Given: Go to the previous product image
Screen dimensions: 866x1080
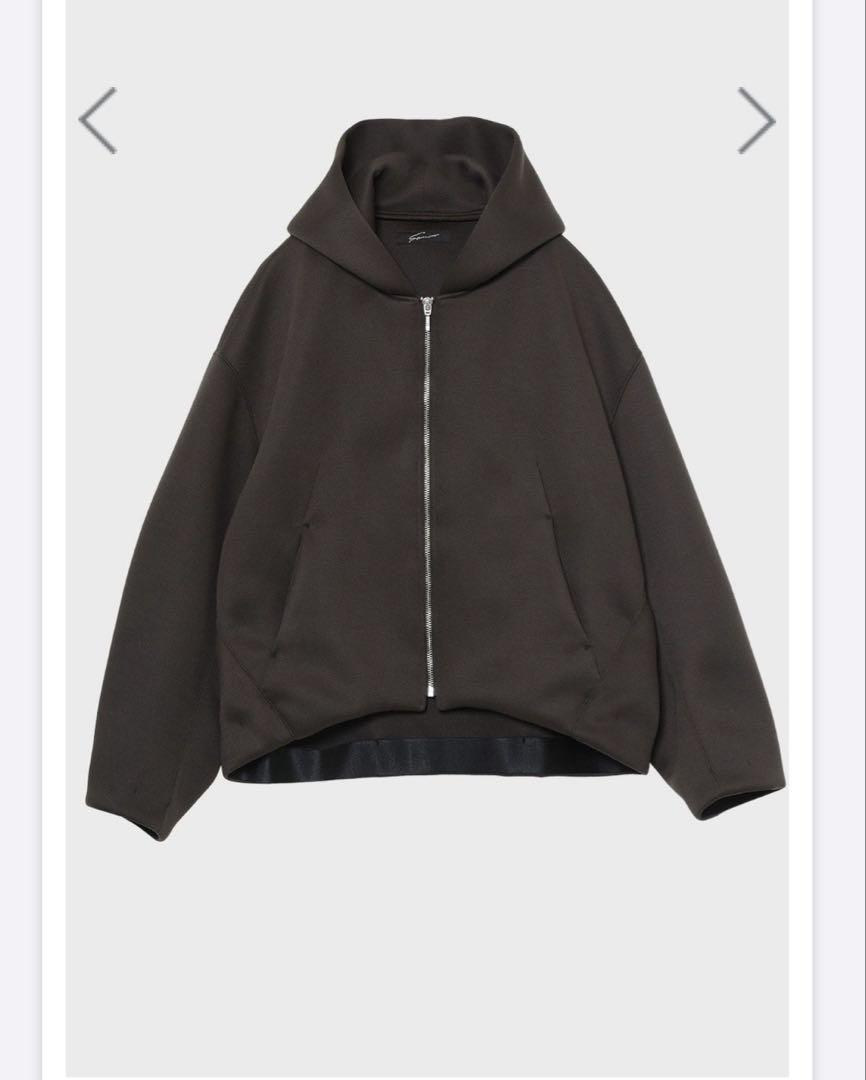Looking at the screenshot, I should tap(98, 120).
